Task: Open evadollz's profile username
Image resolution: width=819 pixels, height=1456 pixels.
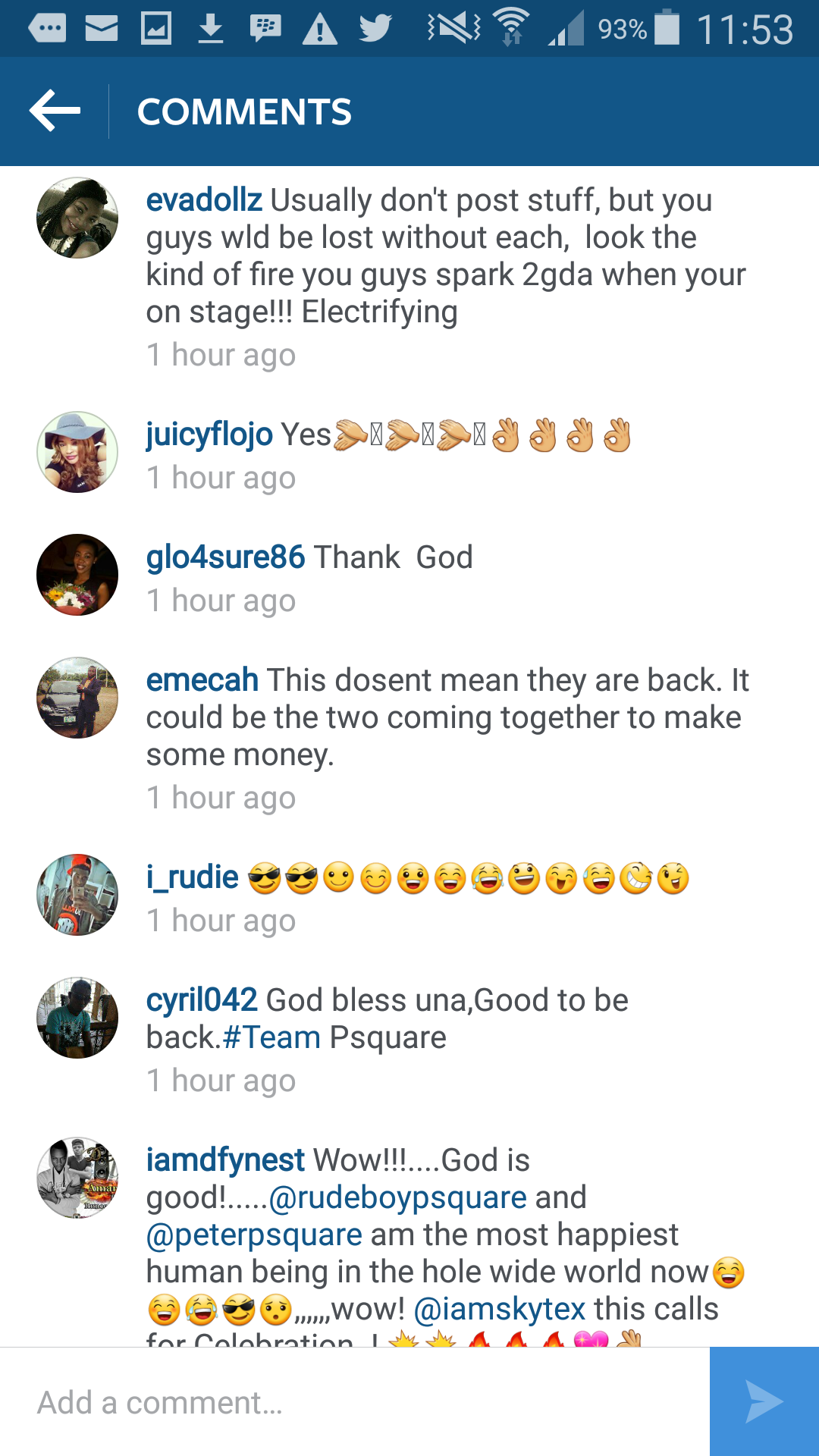Action: click(204, 200)
